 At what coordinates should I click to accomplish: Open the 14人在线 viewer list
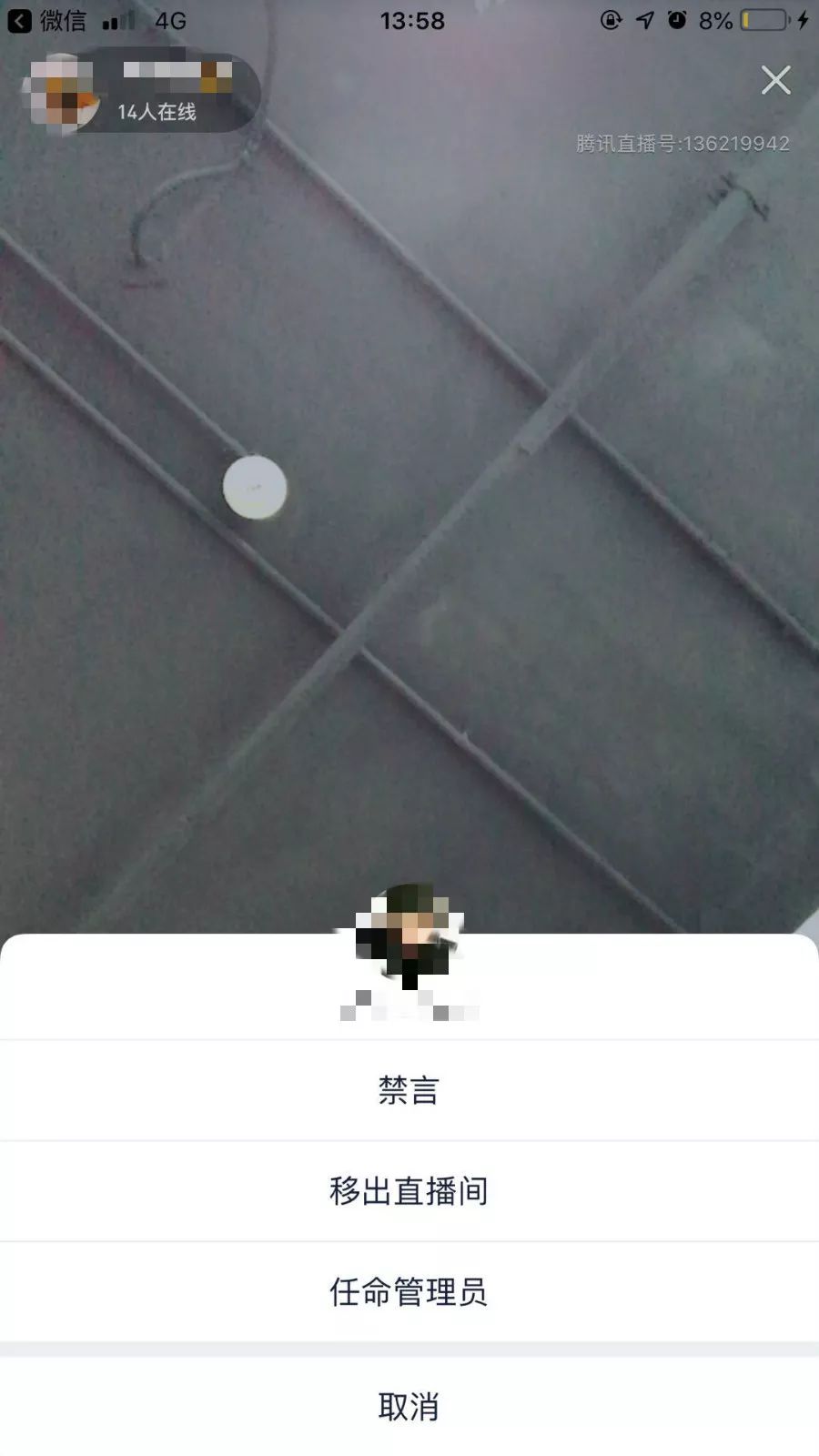coord(159,113)
